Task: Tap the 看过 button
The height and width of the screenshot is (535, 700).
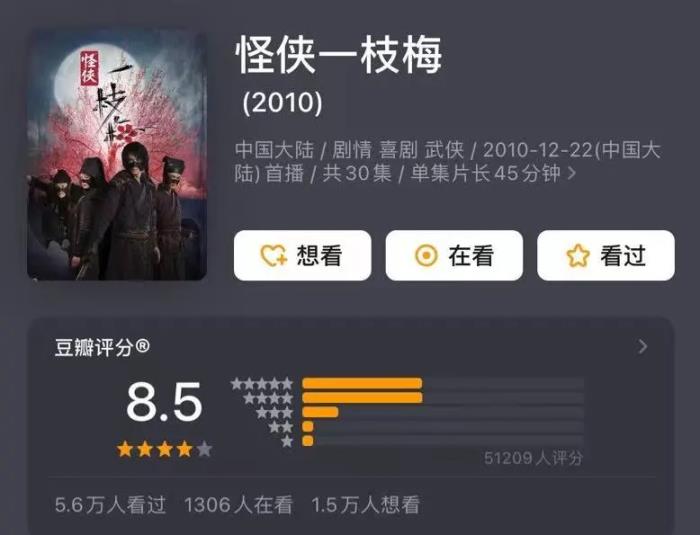Action: pyautogui.click(x=605, y=256)
